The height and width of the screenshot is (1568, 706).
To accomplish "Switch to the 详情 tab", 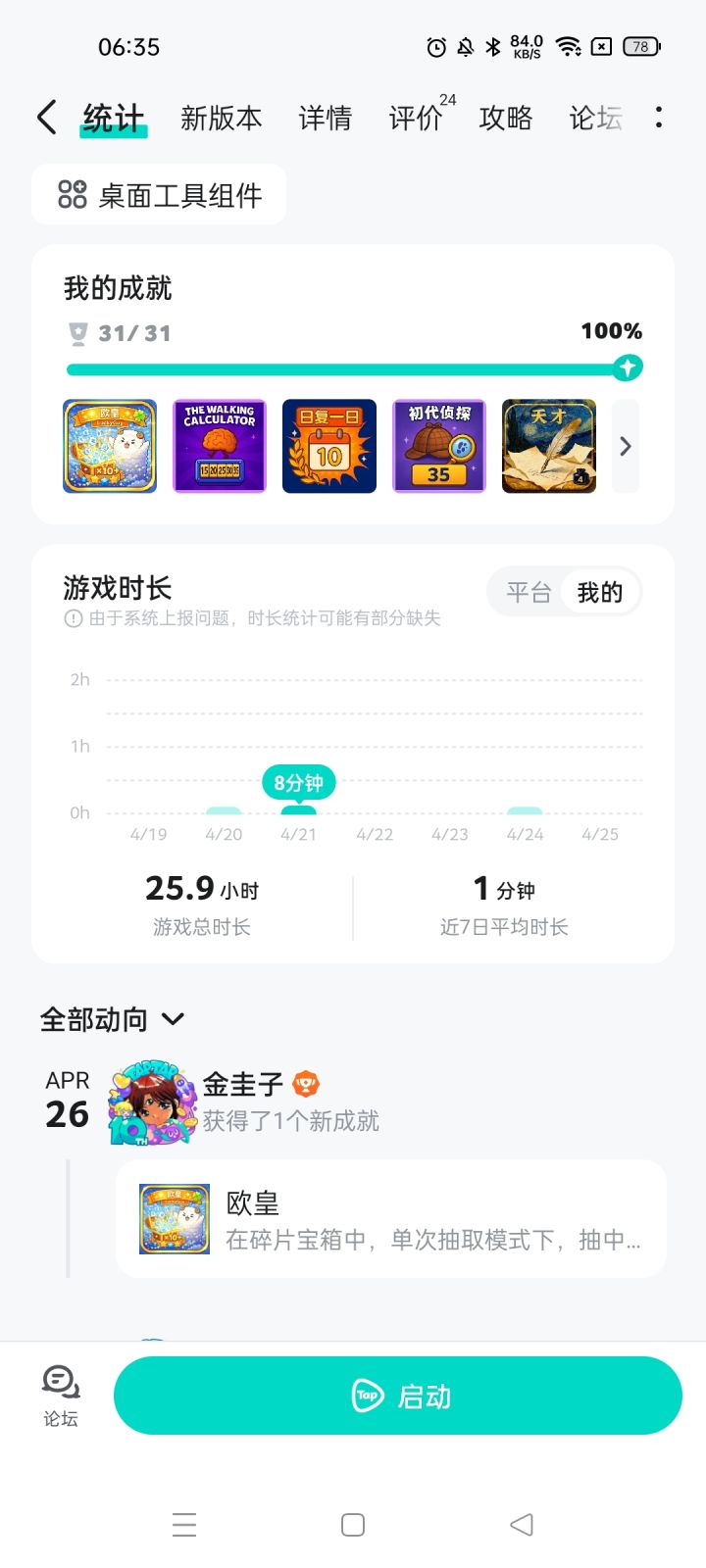I will [x=325, y=119].
